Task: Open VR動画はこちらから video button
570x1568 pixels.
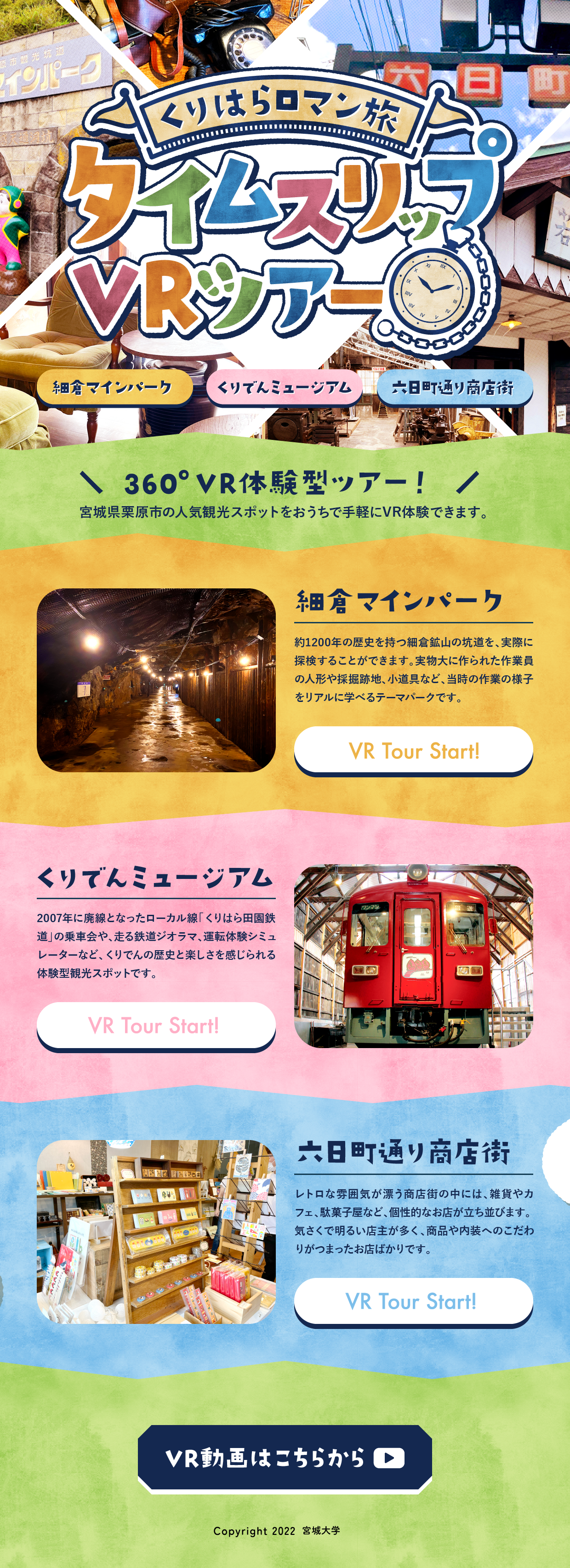Action: click(285, 1457)
